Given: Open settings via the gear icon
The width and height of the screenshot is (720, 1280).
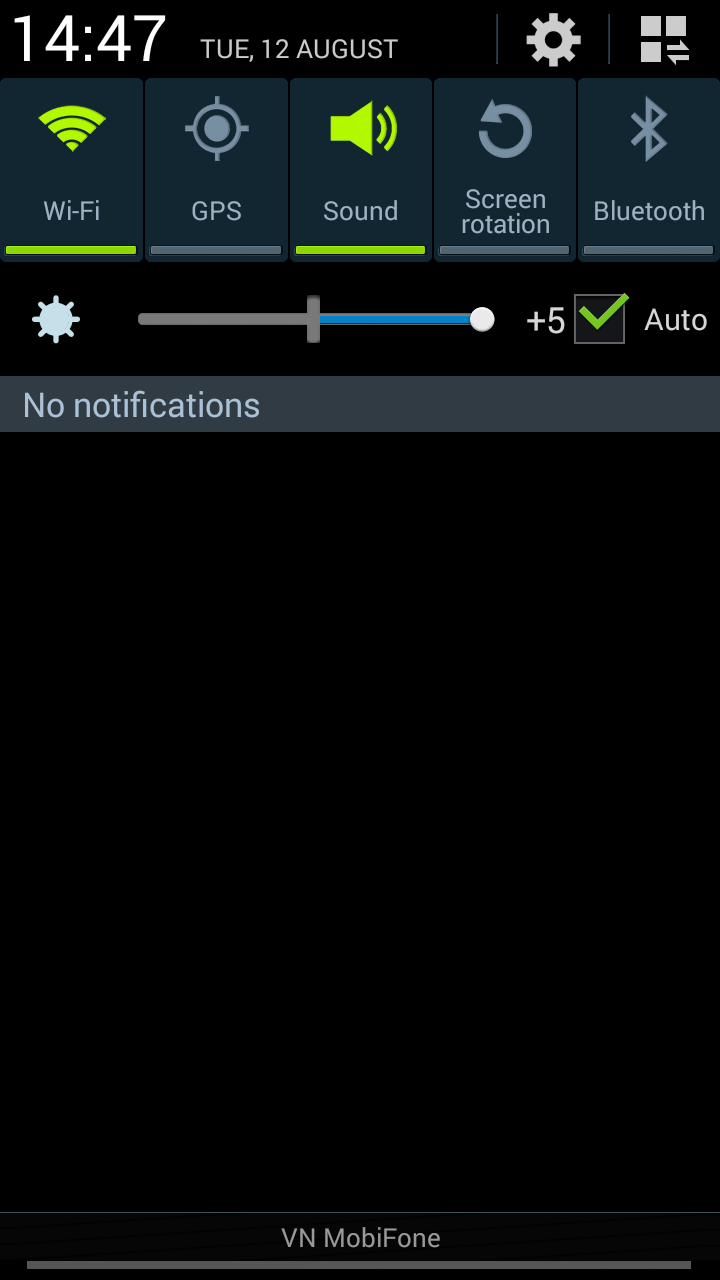Looking at the screenshot, I should pyautogui.click(x=553, y=40).
